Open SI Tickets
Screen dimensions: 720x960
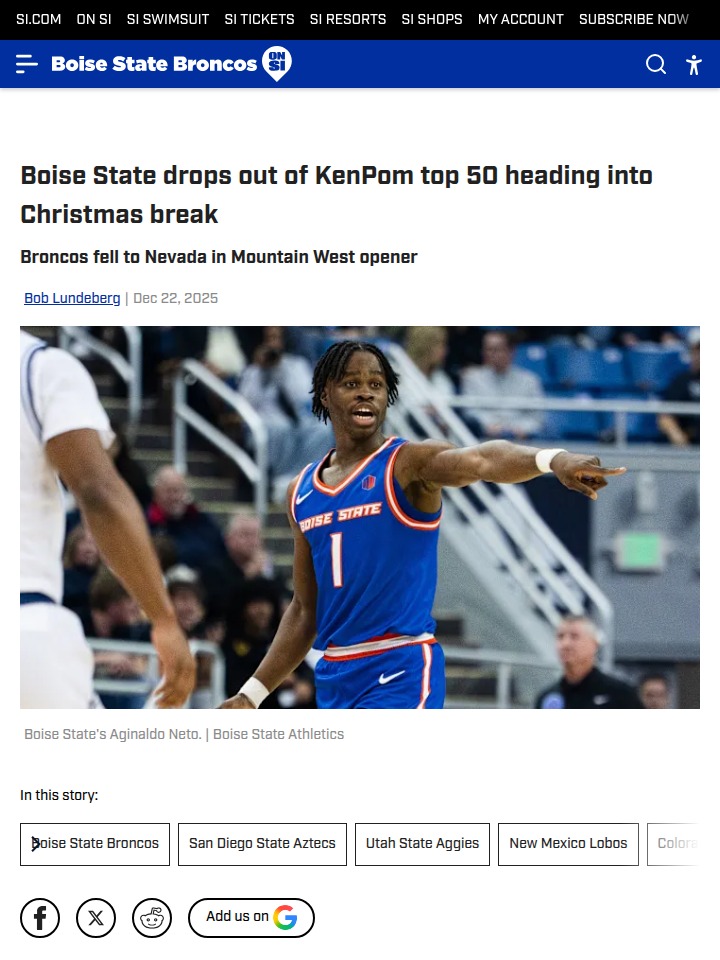(x=259, y=19)
